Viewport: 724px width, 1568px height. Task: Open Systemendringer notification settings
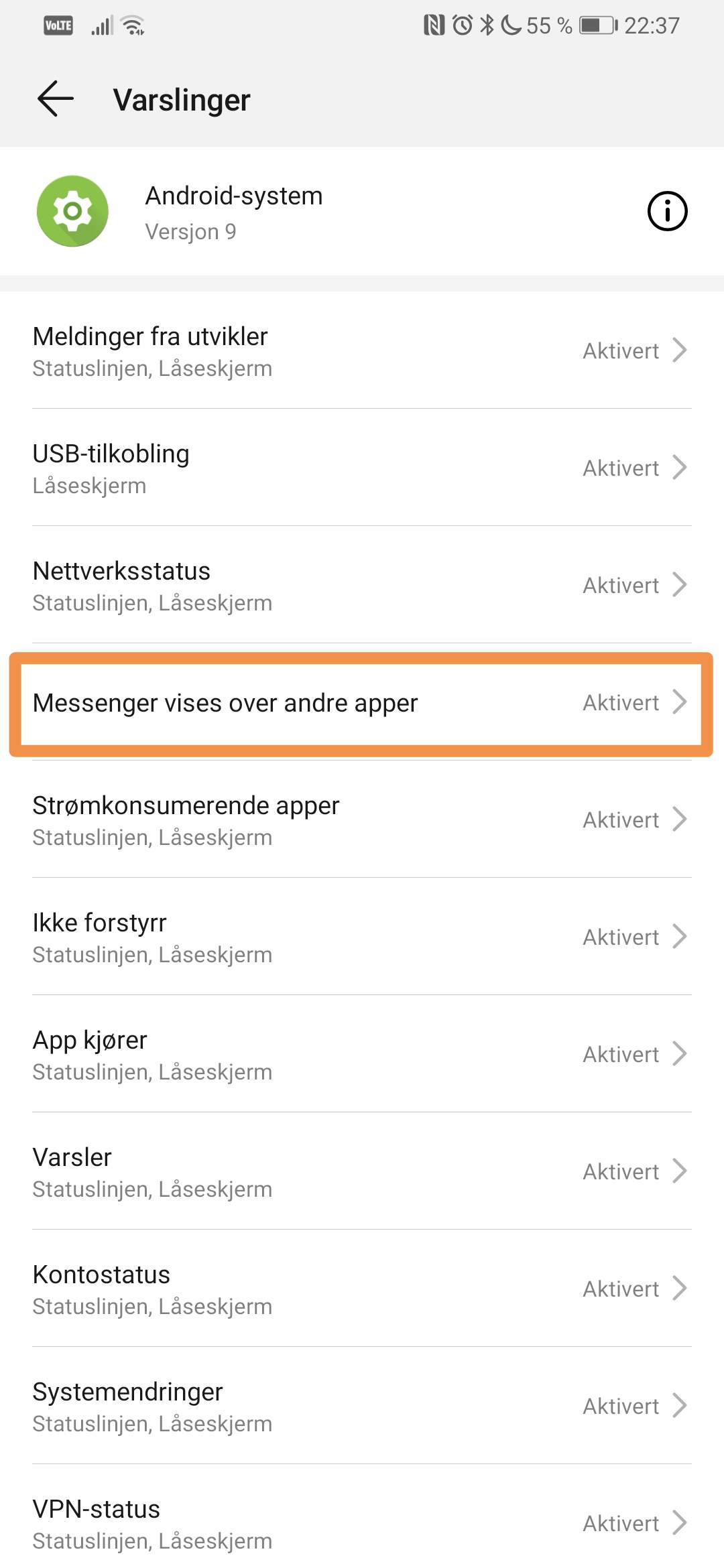pos(362,1406)
